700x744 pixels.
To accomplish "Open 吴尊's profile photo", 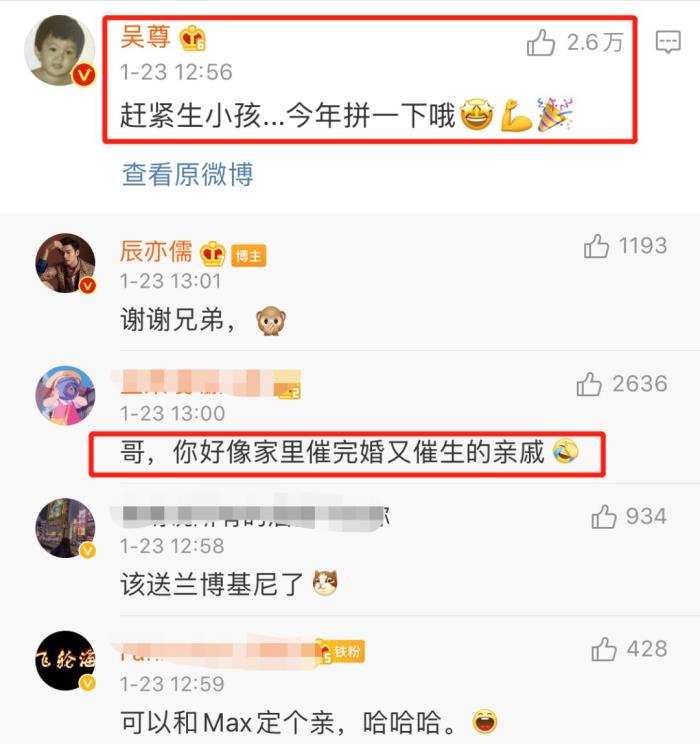I will coord(59,50).
